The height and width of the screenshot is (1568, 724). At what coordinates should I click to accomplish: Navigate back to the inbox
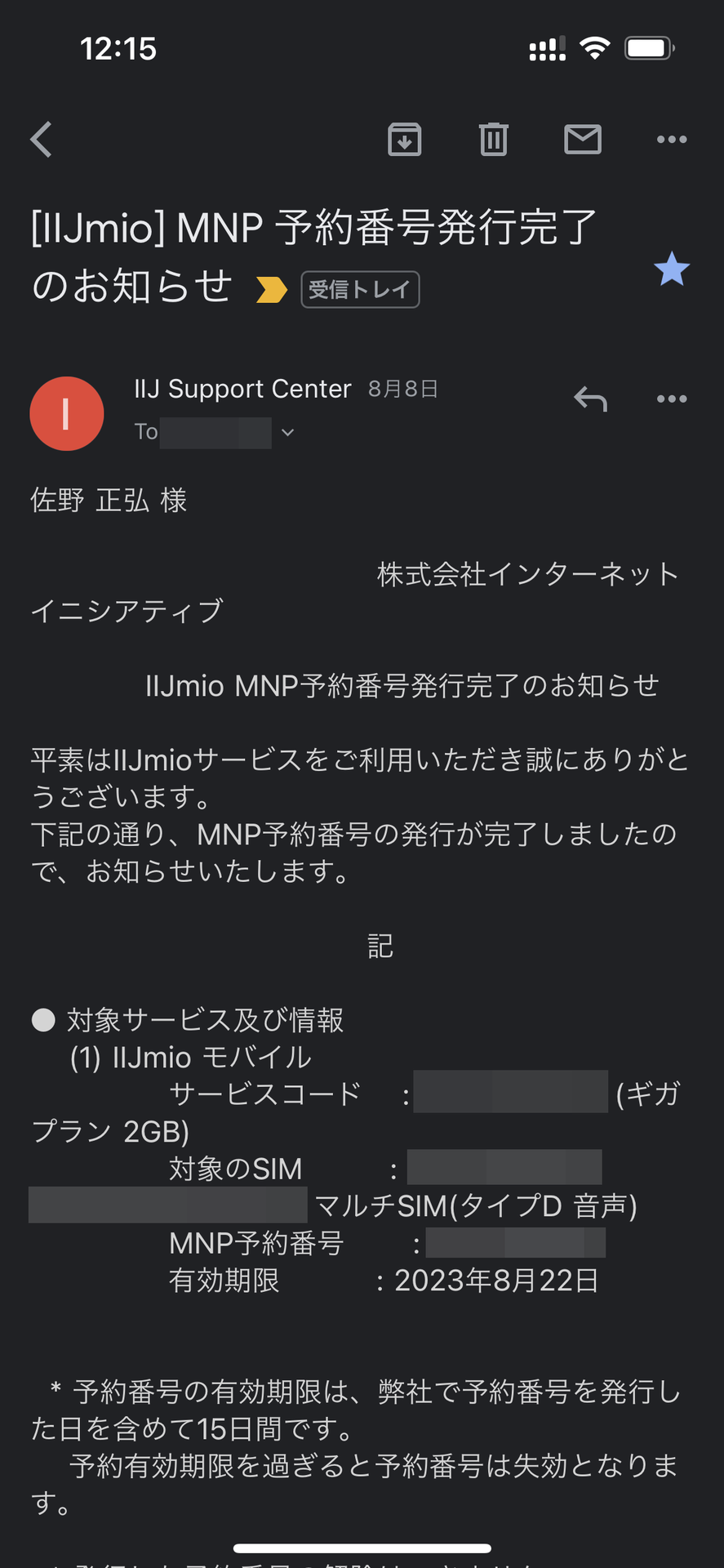pos(41,139)
